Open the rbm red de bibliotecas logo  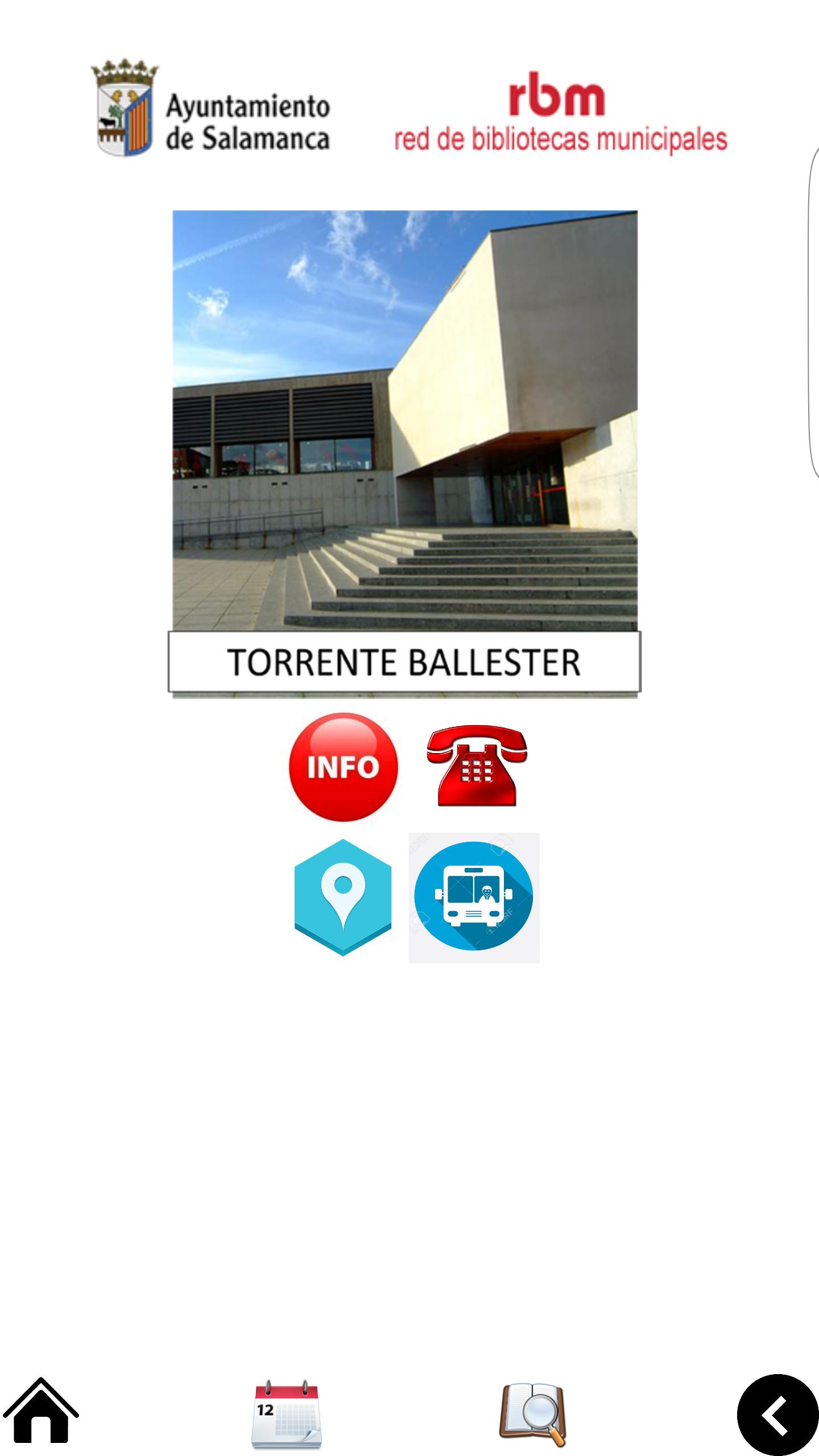tap(559, 114)
